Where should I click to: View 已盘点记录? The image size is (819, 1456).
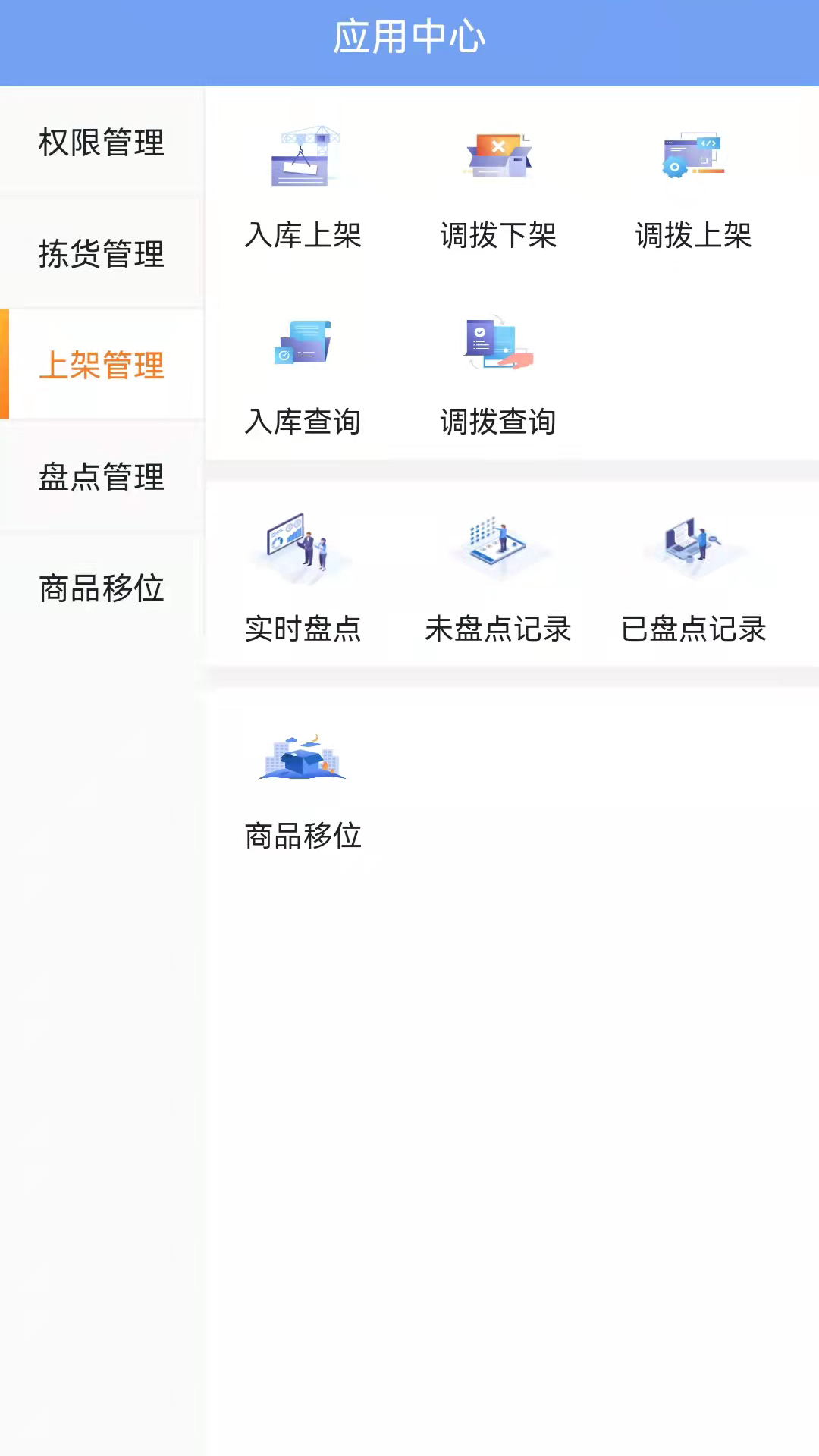click(x=693, y=578)
